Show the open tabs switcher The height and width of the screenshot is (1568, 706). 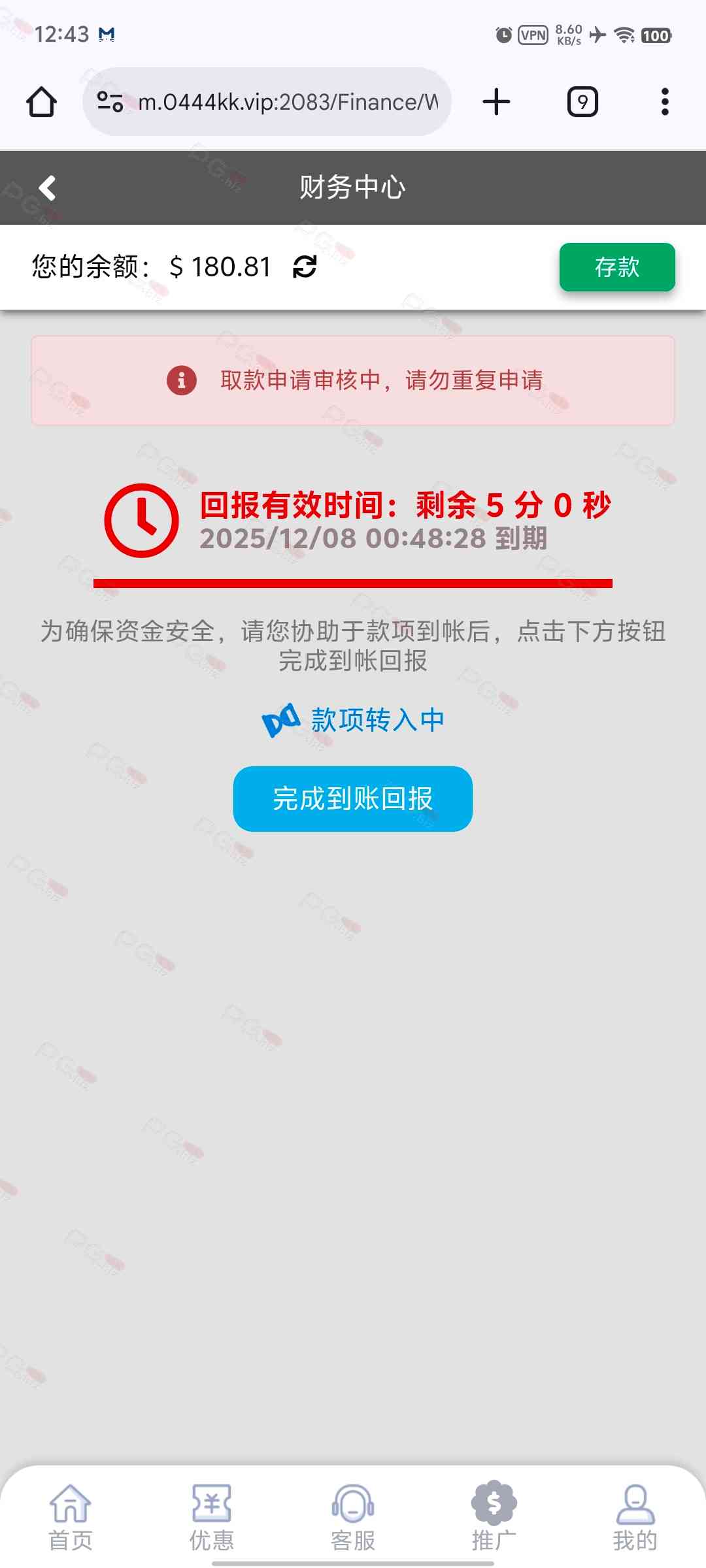[x=582, y=102]
